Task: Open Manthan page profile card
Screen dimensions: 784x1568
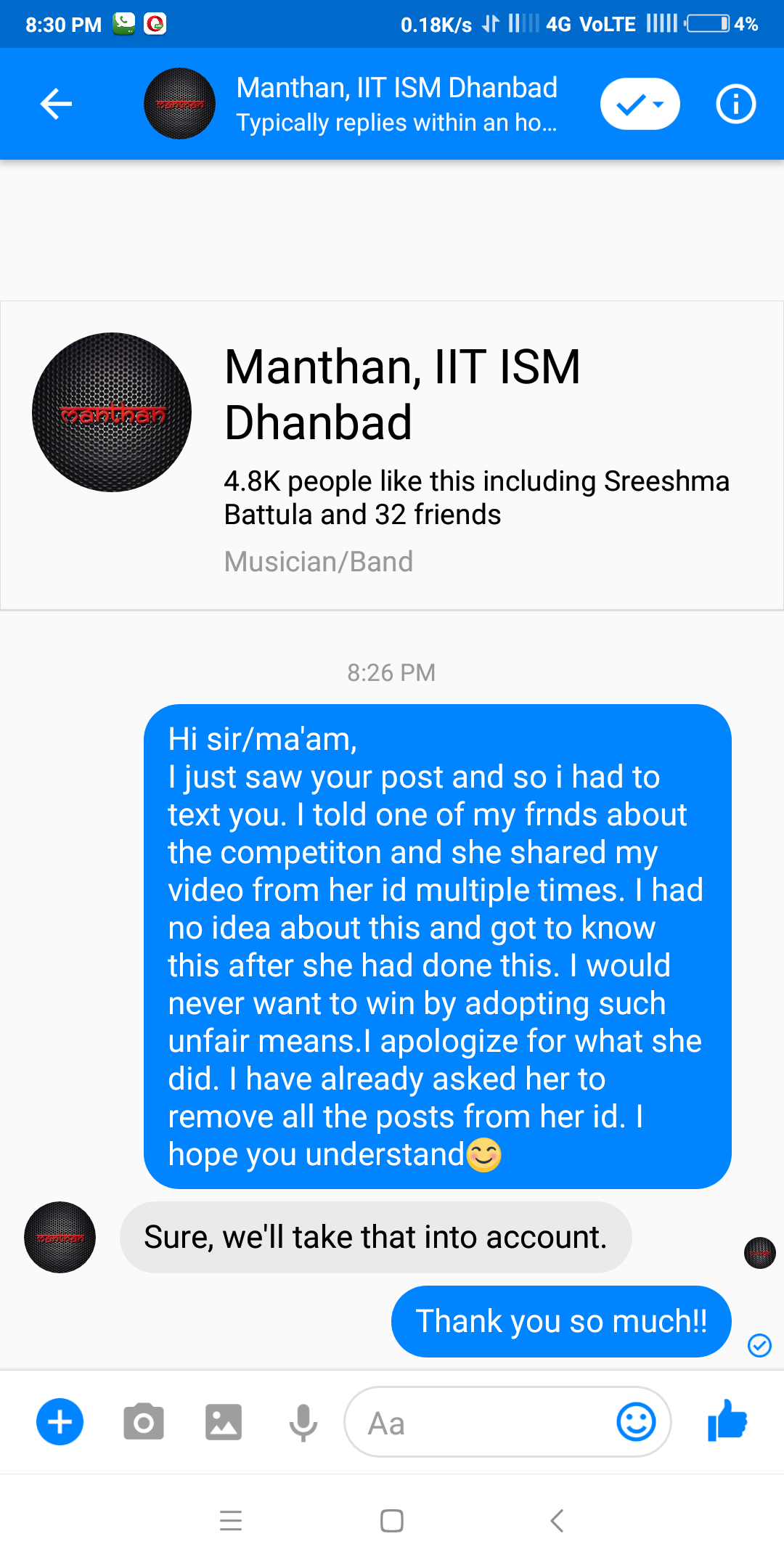Action: pos(392,455)
